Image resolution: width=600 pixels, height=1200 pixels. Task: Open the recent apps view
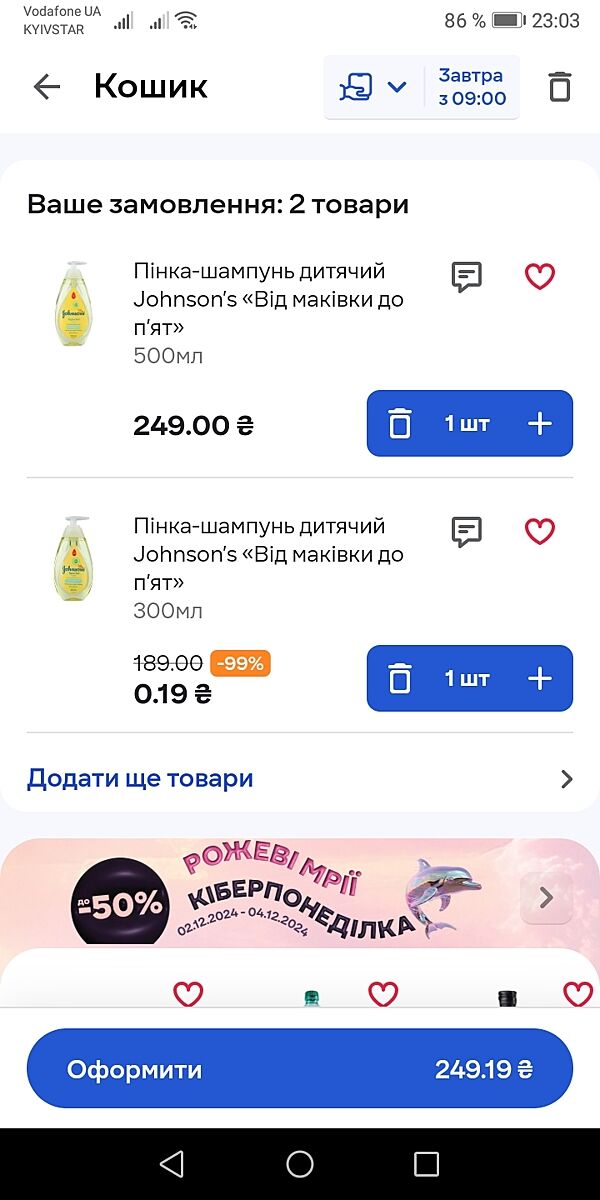[x=427, y=1164]
